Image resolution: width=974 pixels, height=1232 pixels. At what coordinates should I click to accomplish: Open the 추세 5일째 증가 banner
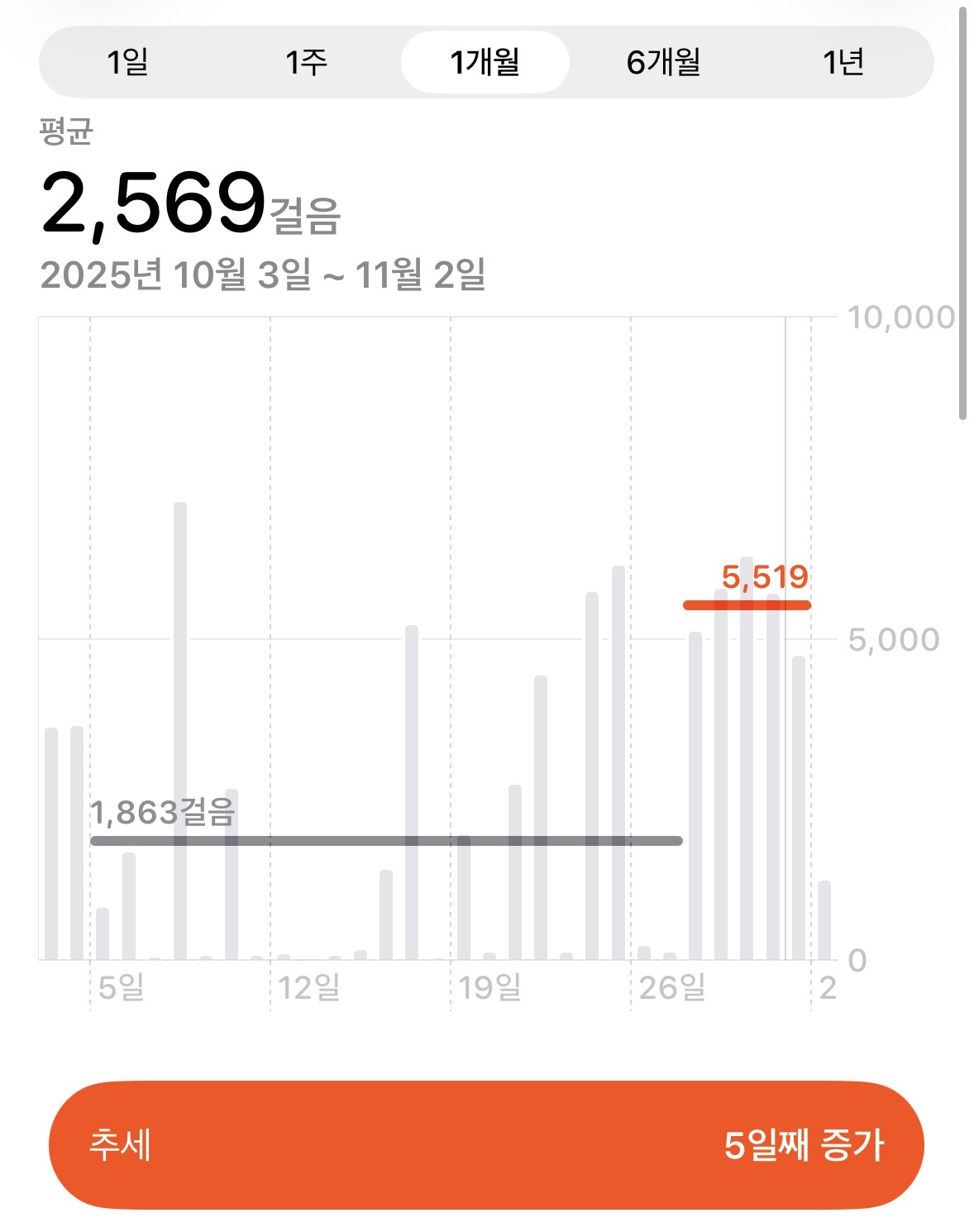[x=486, y=1145]
